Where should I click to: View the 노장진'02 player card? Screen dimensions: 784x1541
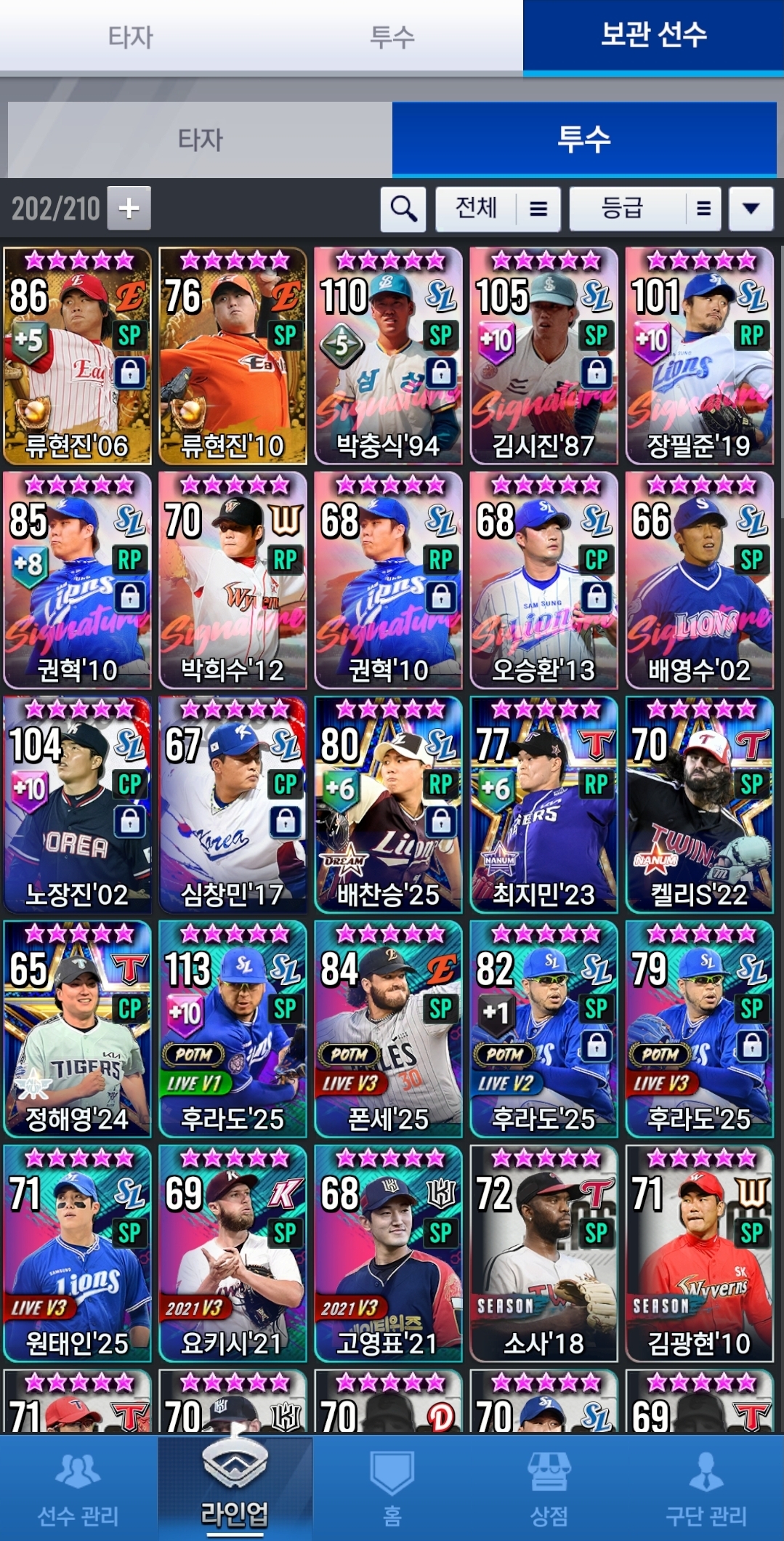(x=77, y=805)
